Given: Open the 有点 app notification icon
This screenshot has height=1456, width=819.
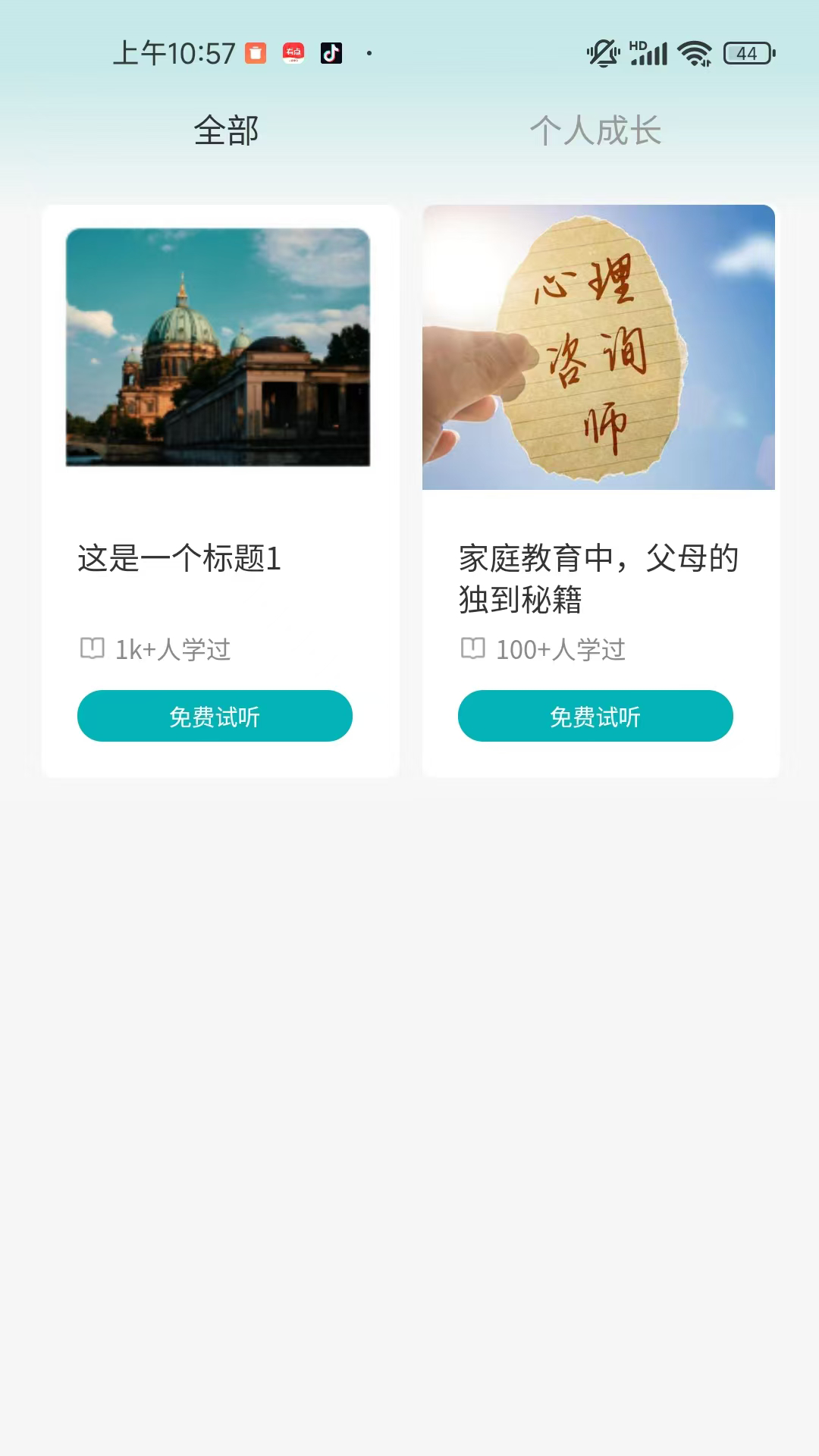Looking at the screenshot, I should [x=293, y=53].
